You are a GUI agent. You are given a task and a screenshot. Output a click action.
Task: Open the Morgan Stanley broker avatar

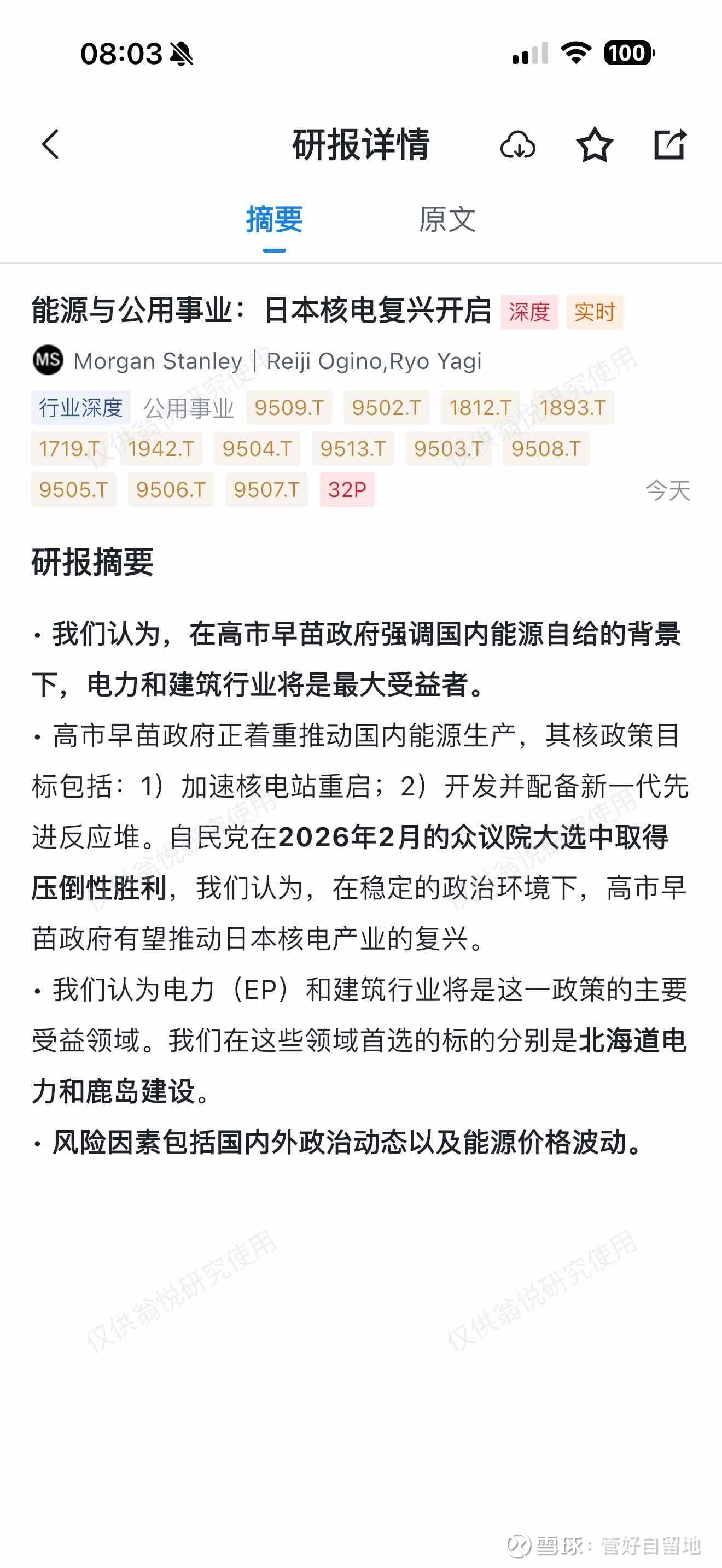click(49, 360)
